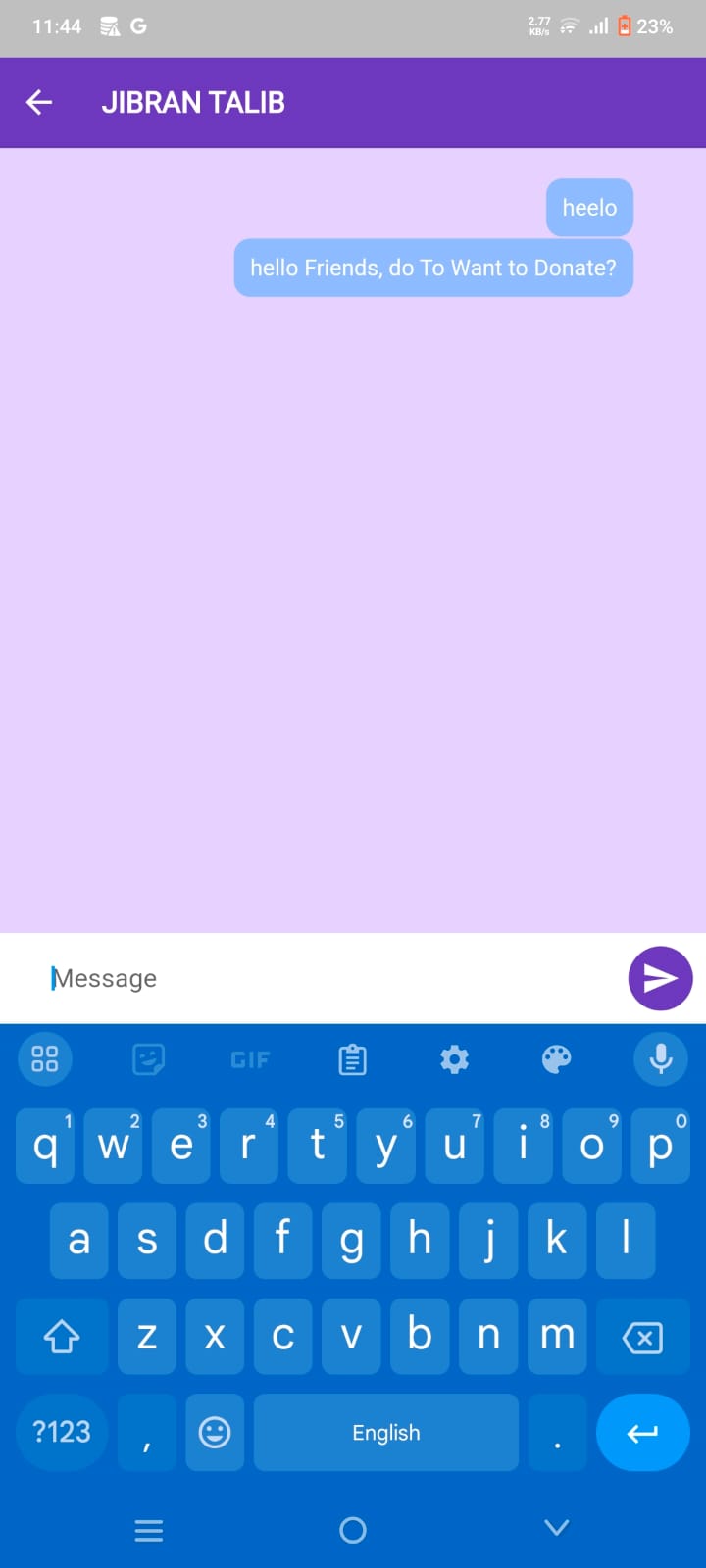Tap JIBRAN TALIB to open contact info
Viewport: 706px width, 1568px height.
192,102
